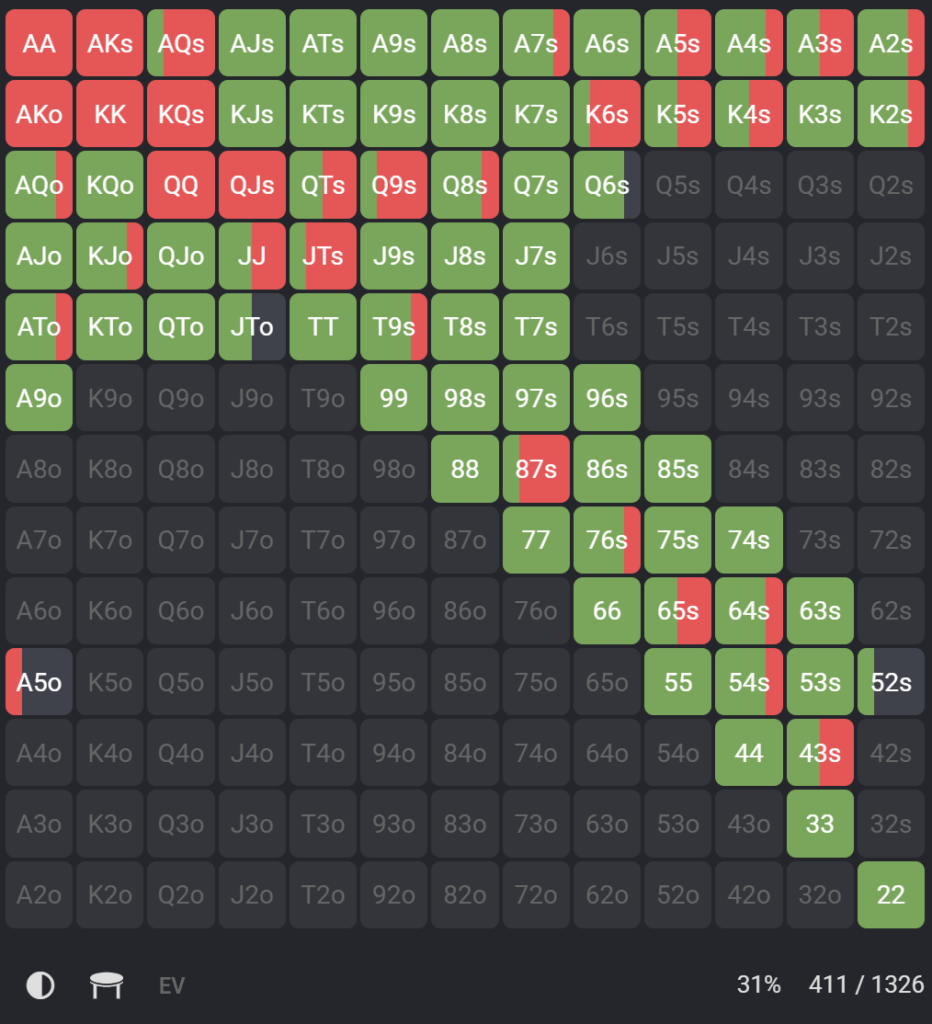Screen dimensions: 932x1024
Task: Select the AA hand cell
Action: coord(39,43)
